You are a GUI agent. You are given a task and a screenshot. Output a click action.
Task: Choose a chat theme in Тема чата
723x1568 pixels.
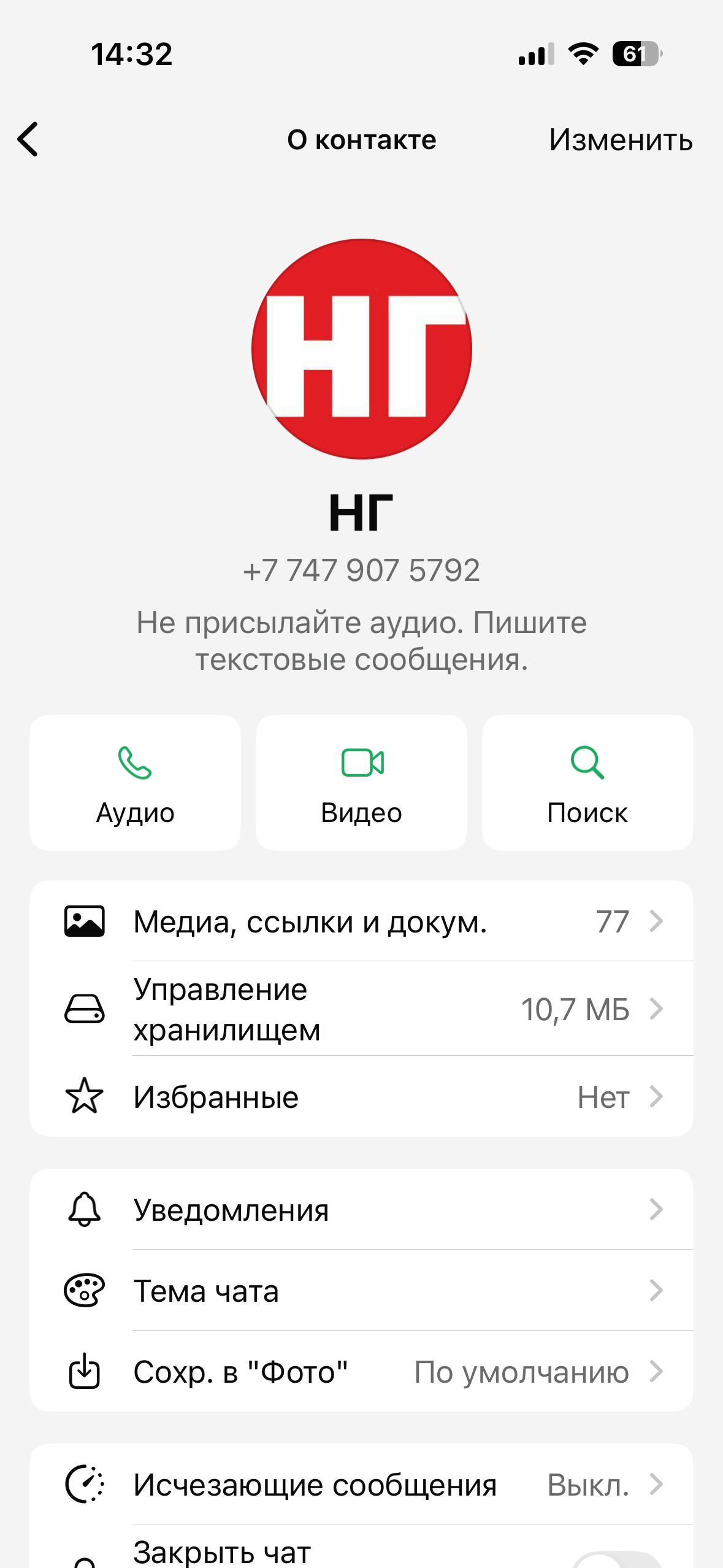coord(361,1290)
